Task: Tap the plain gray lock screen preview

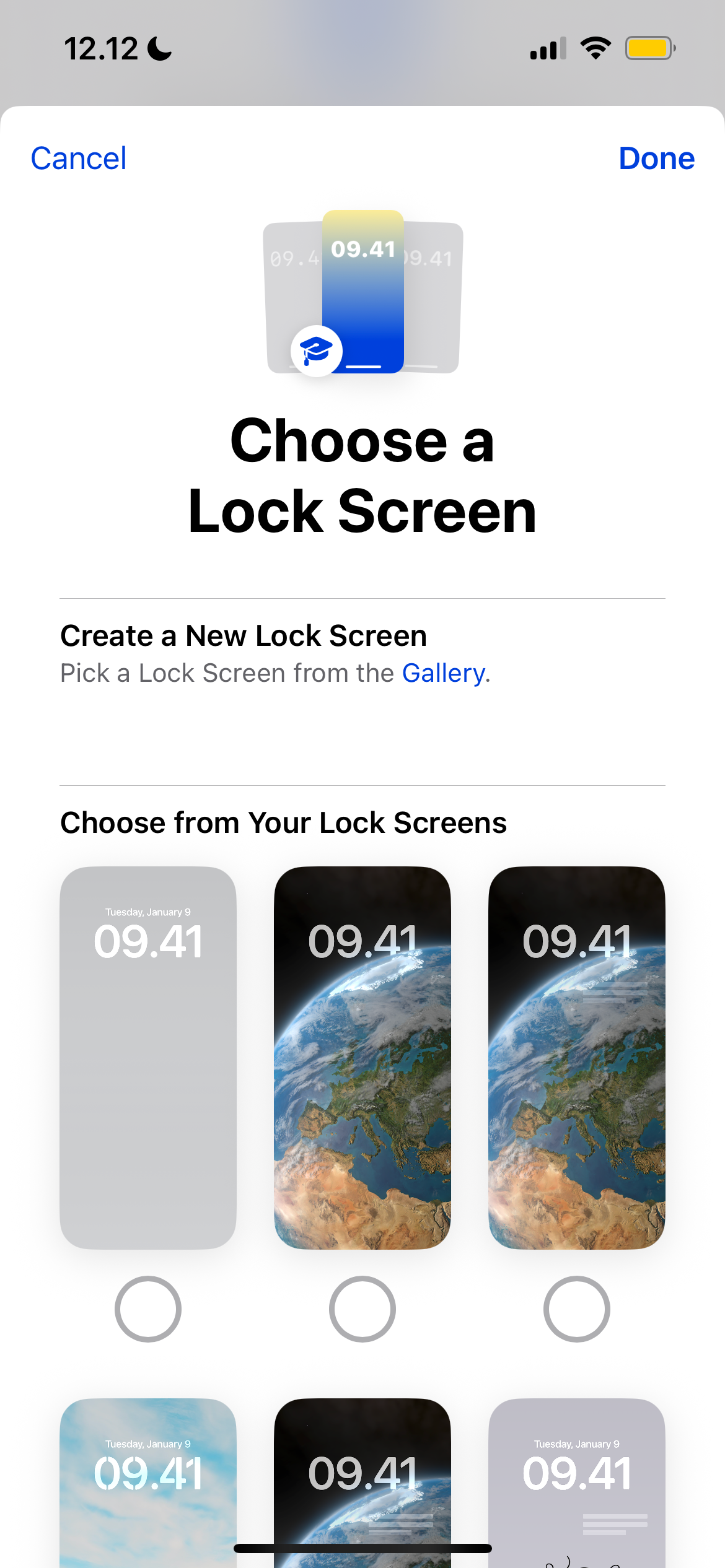Action: pyautogui.click(x=147, y=1057)
